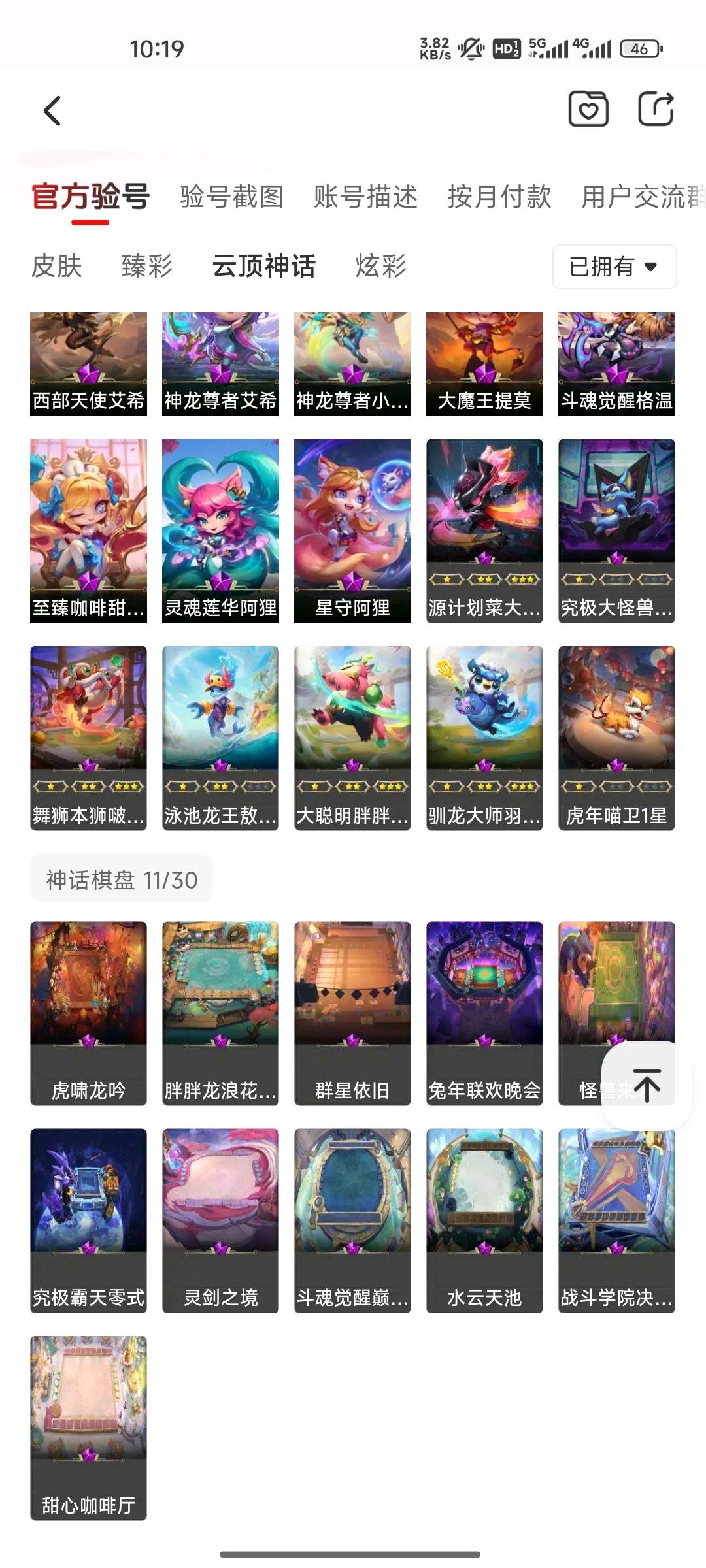The width and height of the screenshot is (706, 1568).
Task: View the 虎年喵卫1星 card
Action: click(616, 738)
